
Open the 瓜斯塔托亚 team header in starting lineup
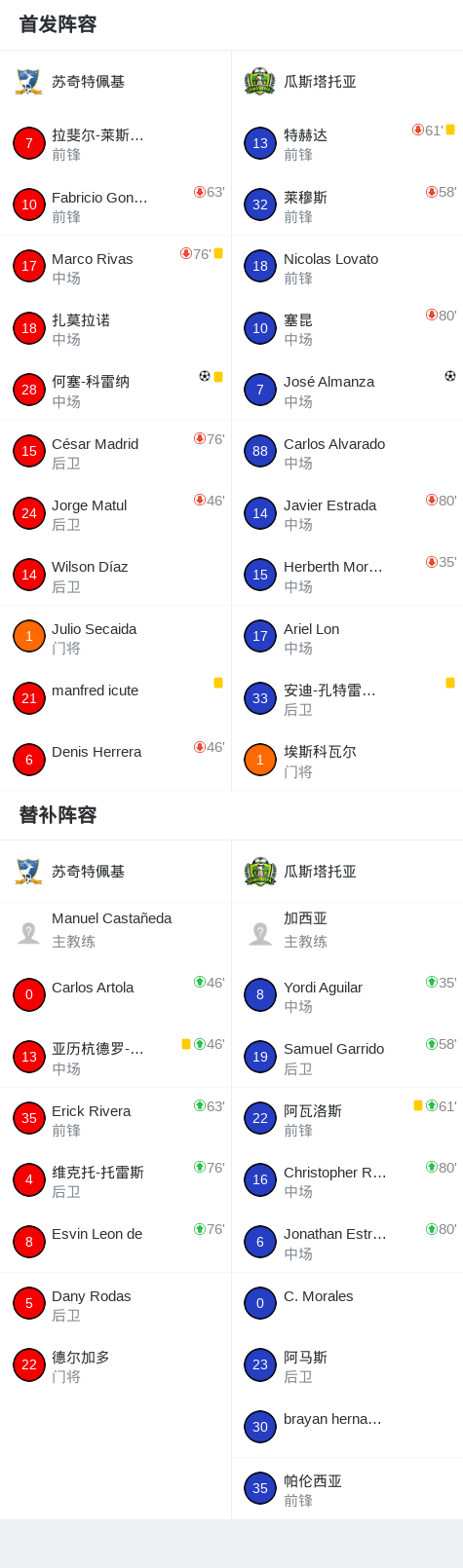(347, 82)
